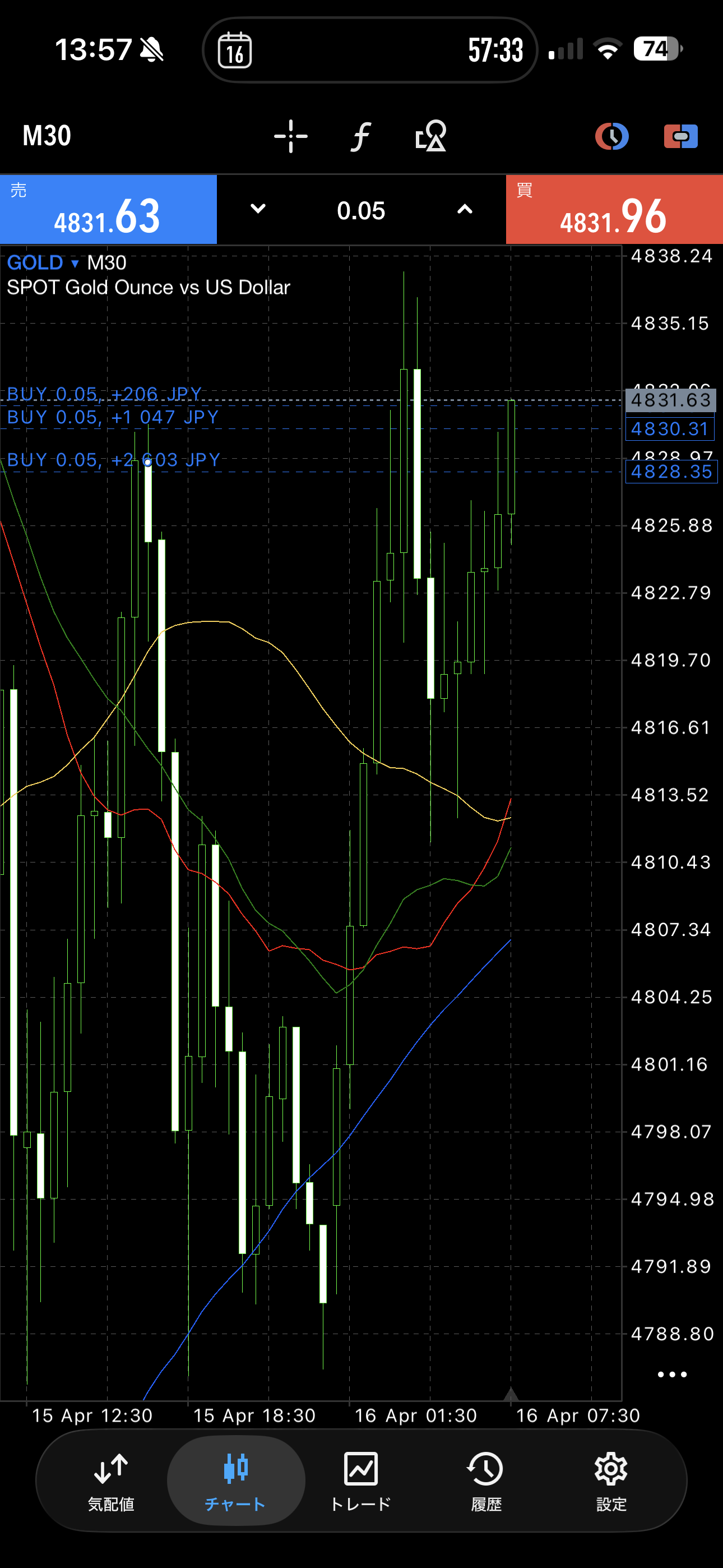Screen dimensions: 723x1568
Task: Open the clock icon in the toolbar
Action: click(x=611, y=136)
